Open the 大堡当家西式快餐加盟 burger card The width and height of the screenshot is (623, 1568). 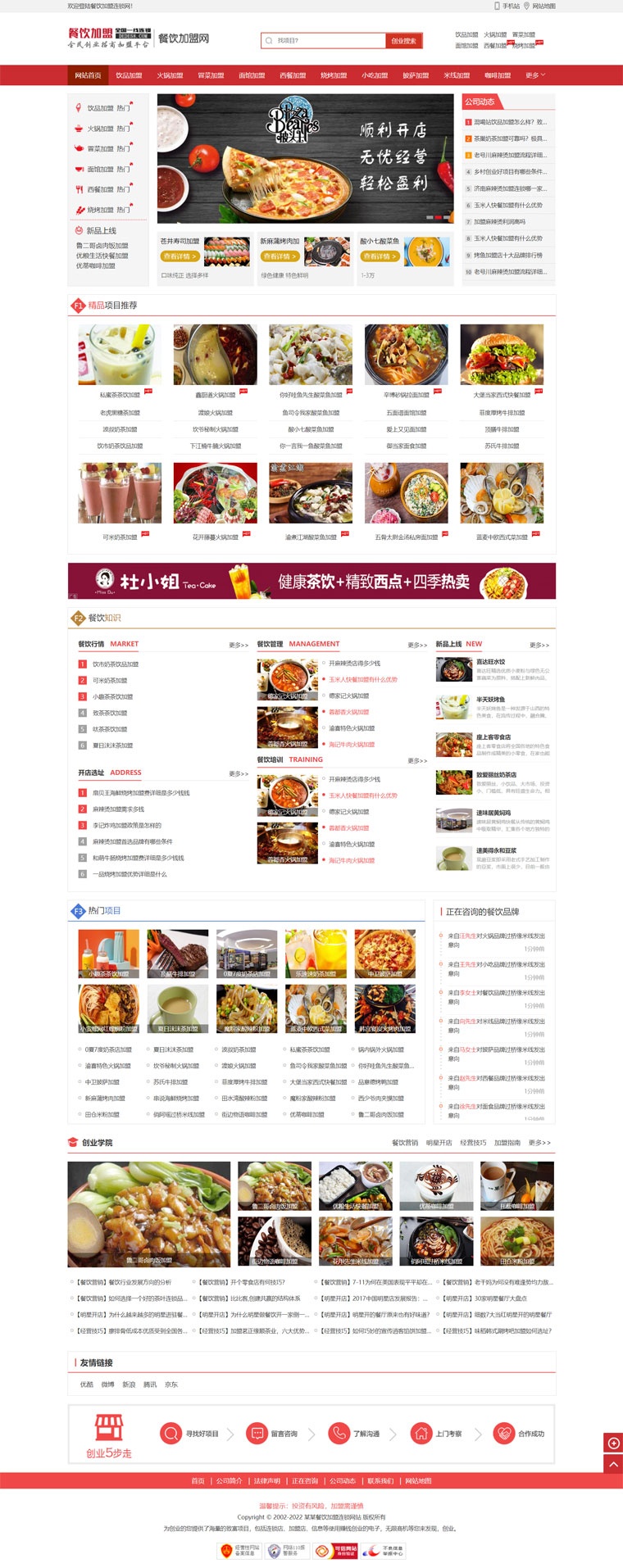pyautogui.click(x=502, y=354)
